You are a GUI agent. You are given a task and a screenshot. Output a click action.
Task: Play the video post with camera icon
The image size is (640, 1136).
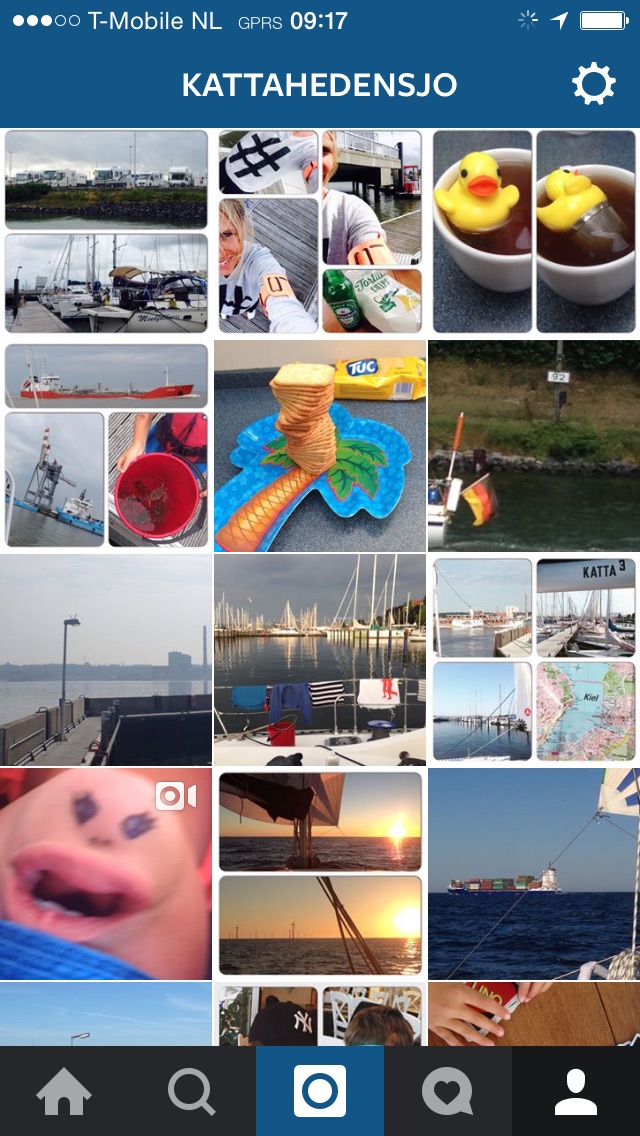(106, 874)
